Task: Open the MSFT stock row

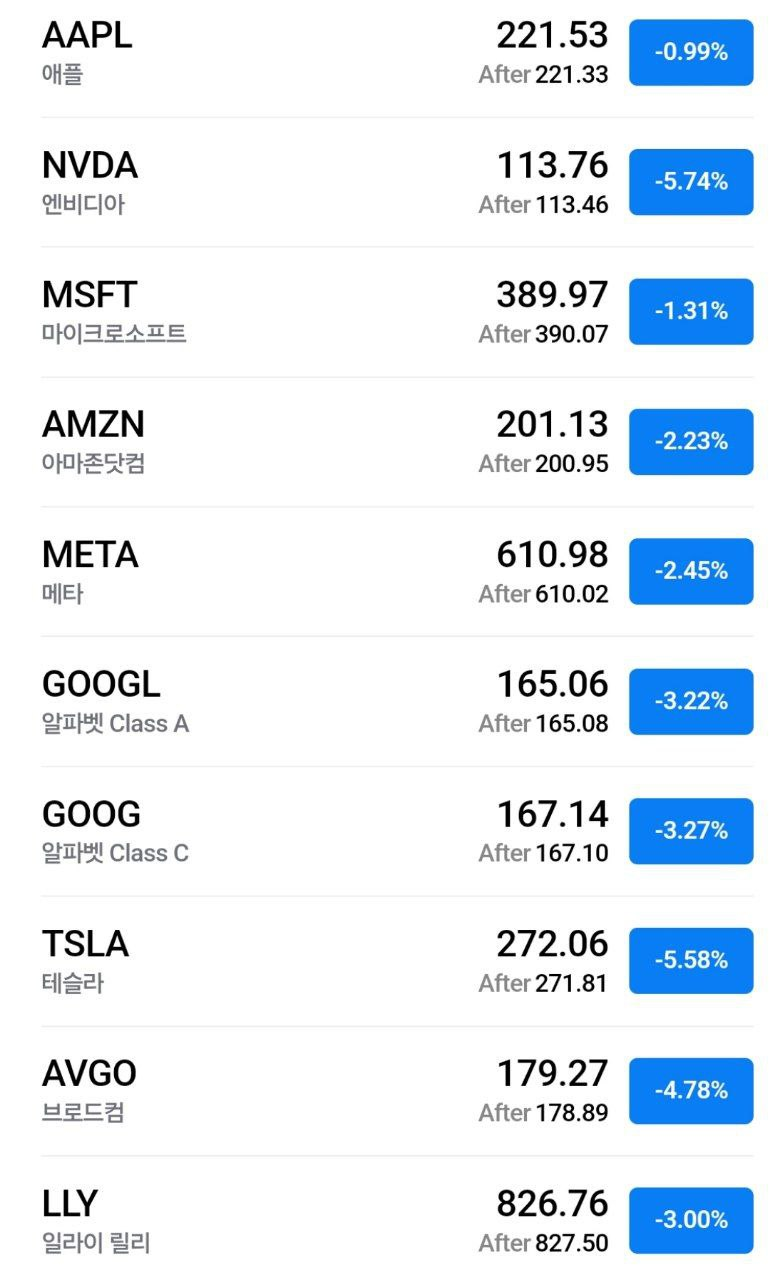Action: click(385, 312)
